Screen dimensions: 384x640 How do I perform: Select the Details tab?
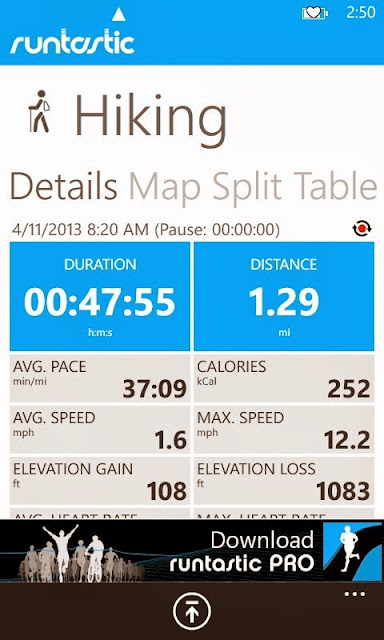[x=64, y=186]
